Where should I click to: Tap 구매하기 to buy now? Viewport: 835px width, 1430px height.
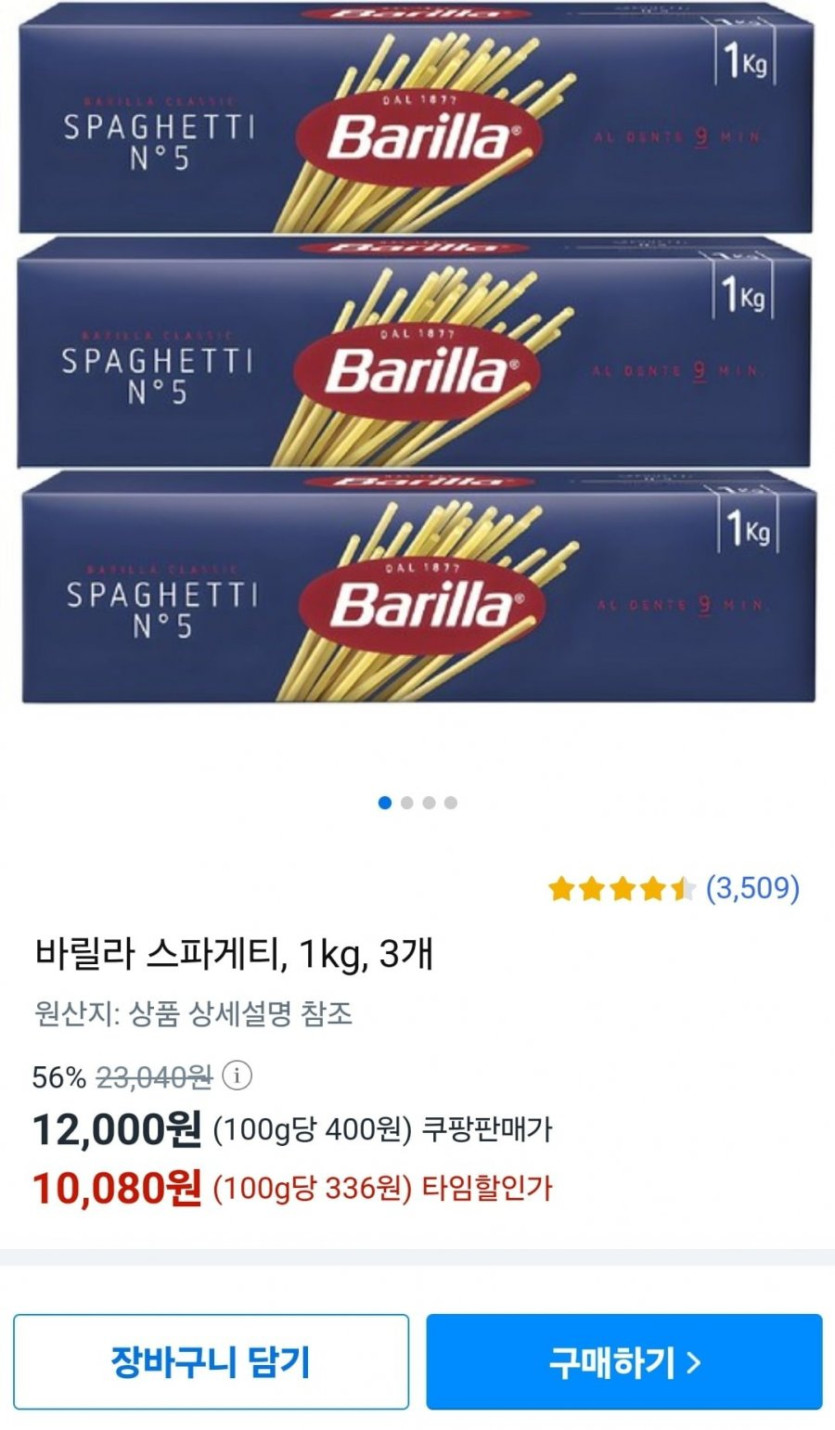pos(624,1361)
